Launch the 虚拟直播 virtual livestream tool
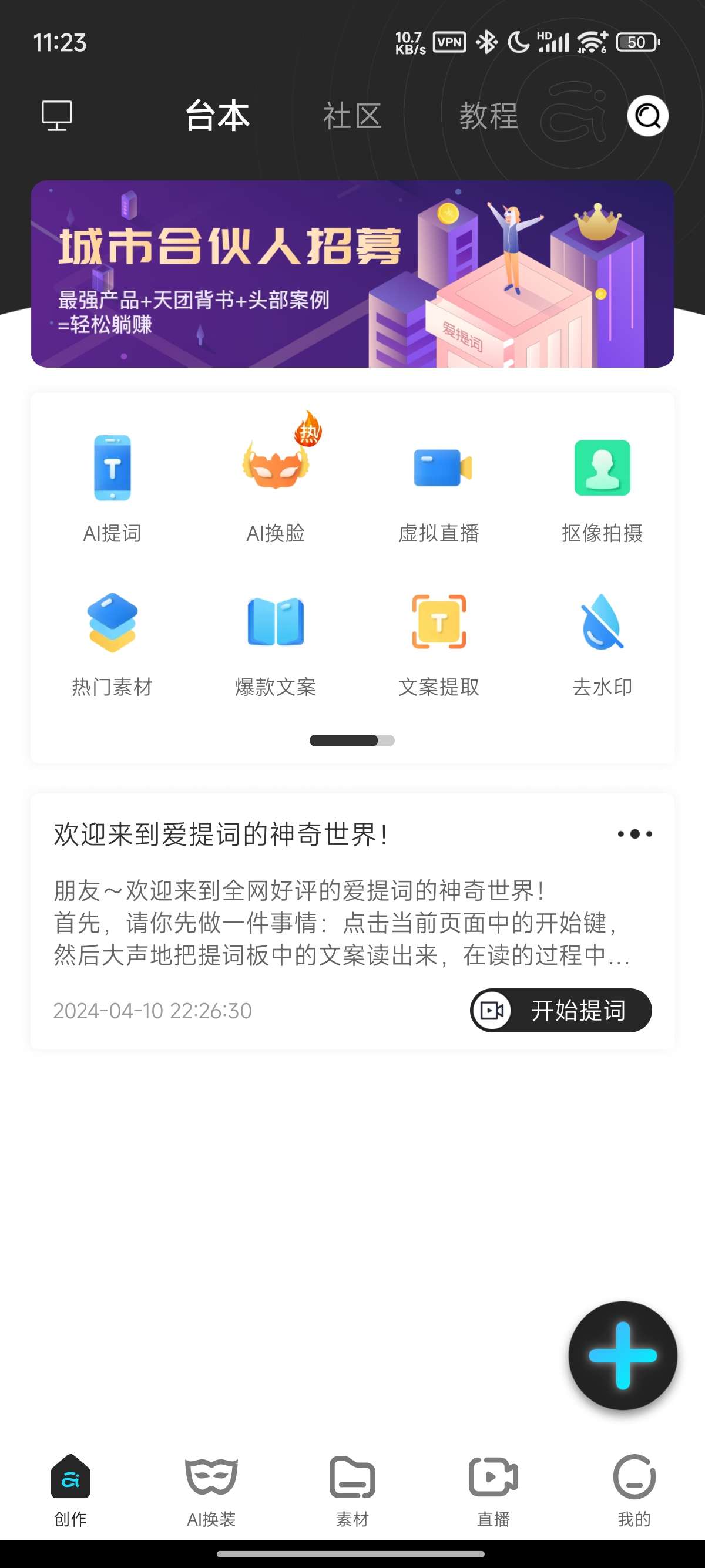 pyautogui.click(x=439, y=487)
